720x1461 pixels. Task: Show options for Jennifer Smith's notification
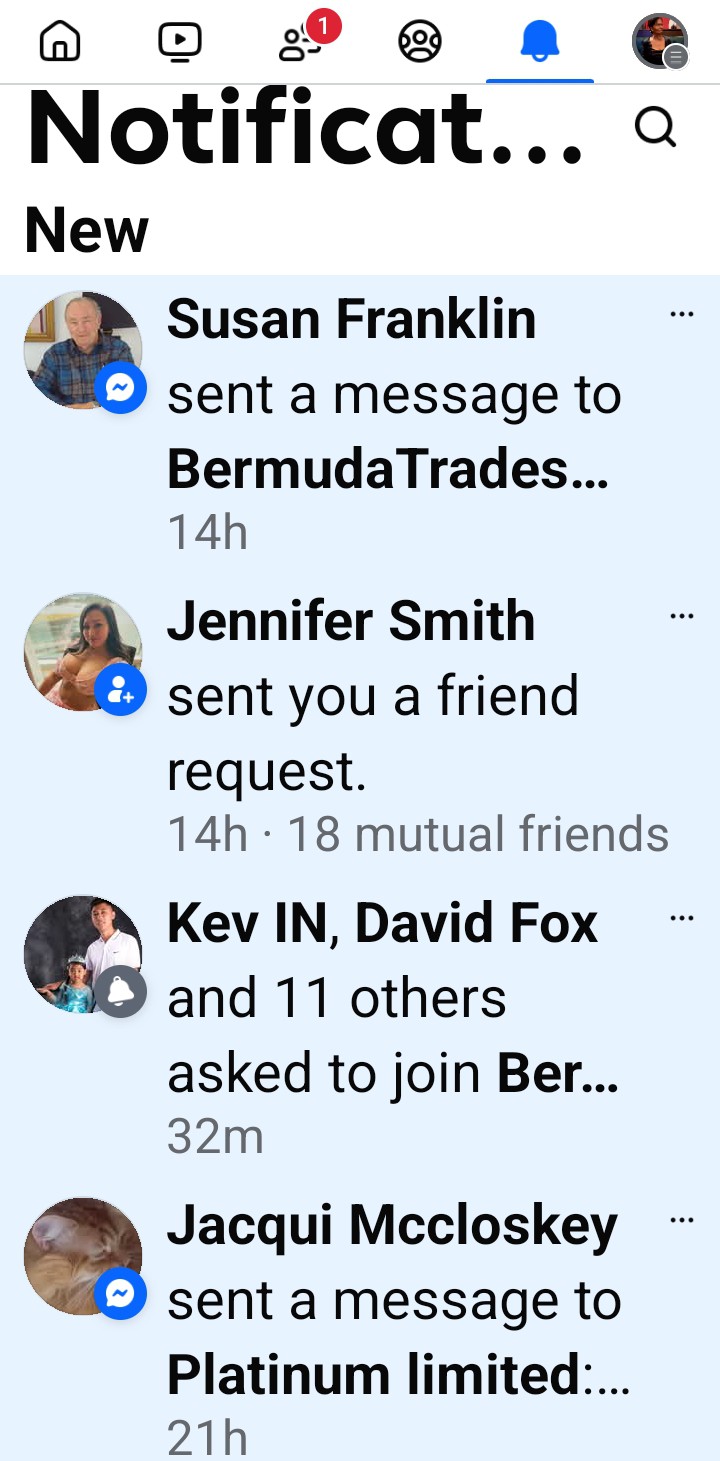click(681, 617)
